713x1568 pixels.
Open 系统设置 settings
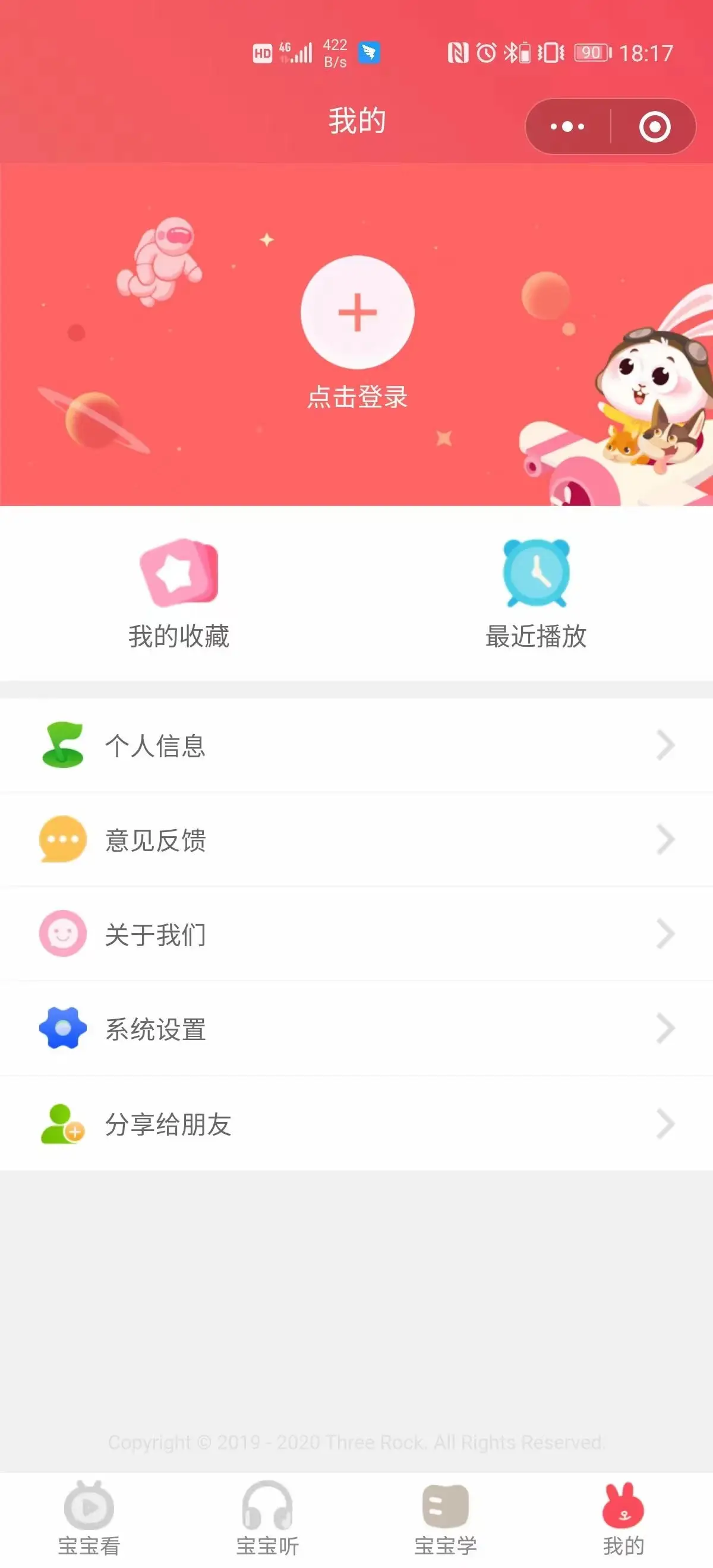356,1029
